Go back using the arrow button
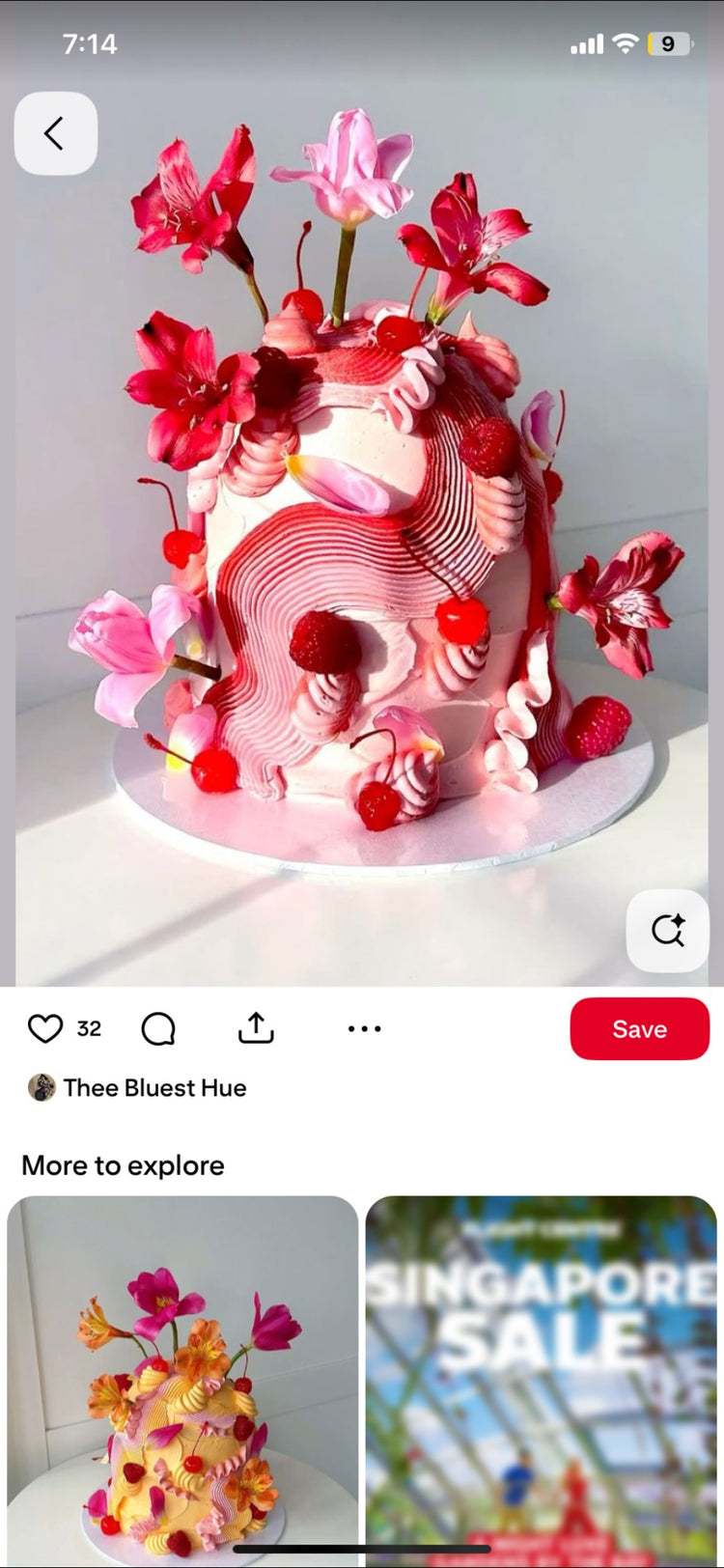This screenshot has height=1568, width=724. pyautogui.click(x=55, y=133)
